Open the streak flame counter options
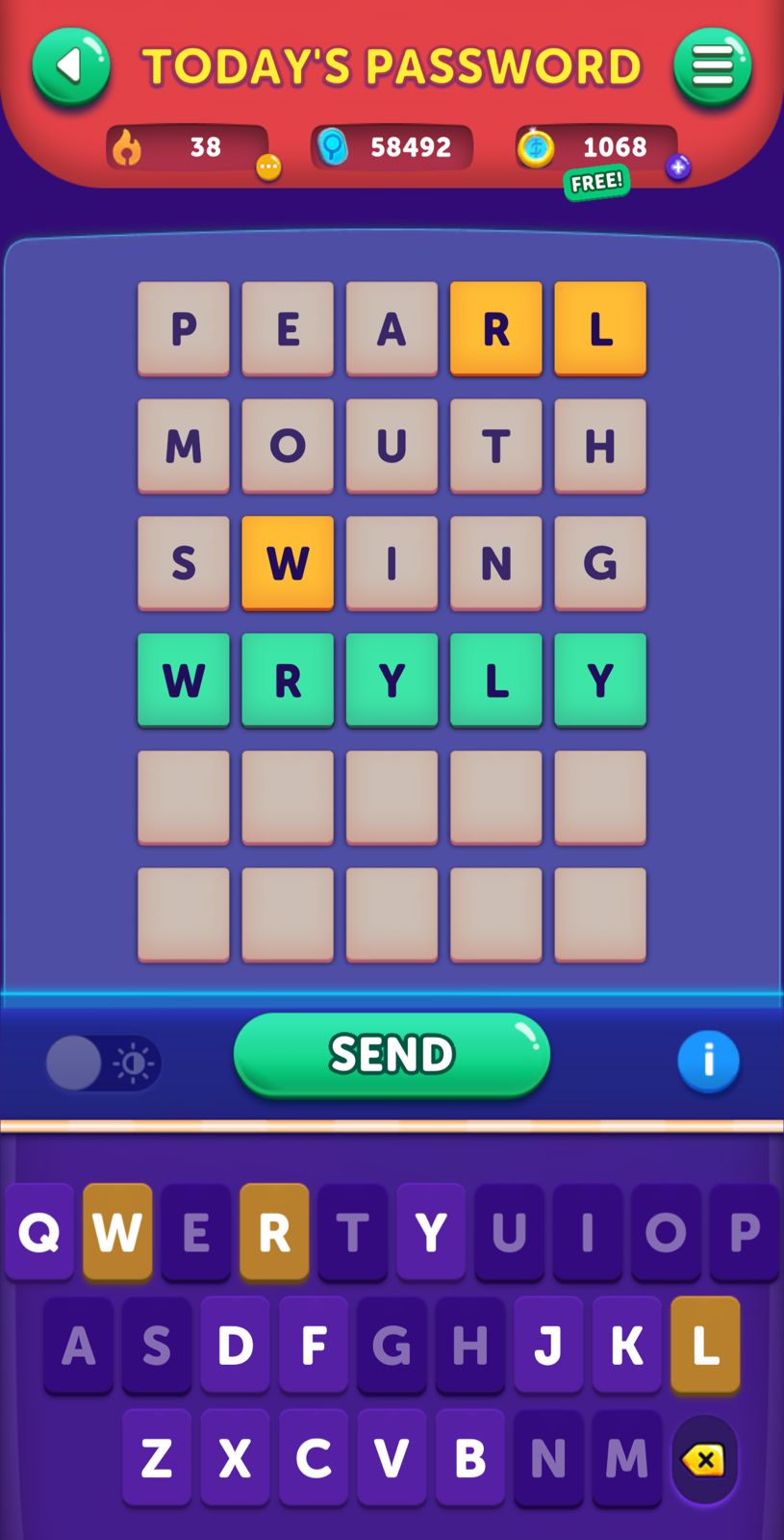This screenshot has height=1540, width=784. pyautogui.click(x=268, y=167)
